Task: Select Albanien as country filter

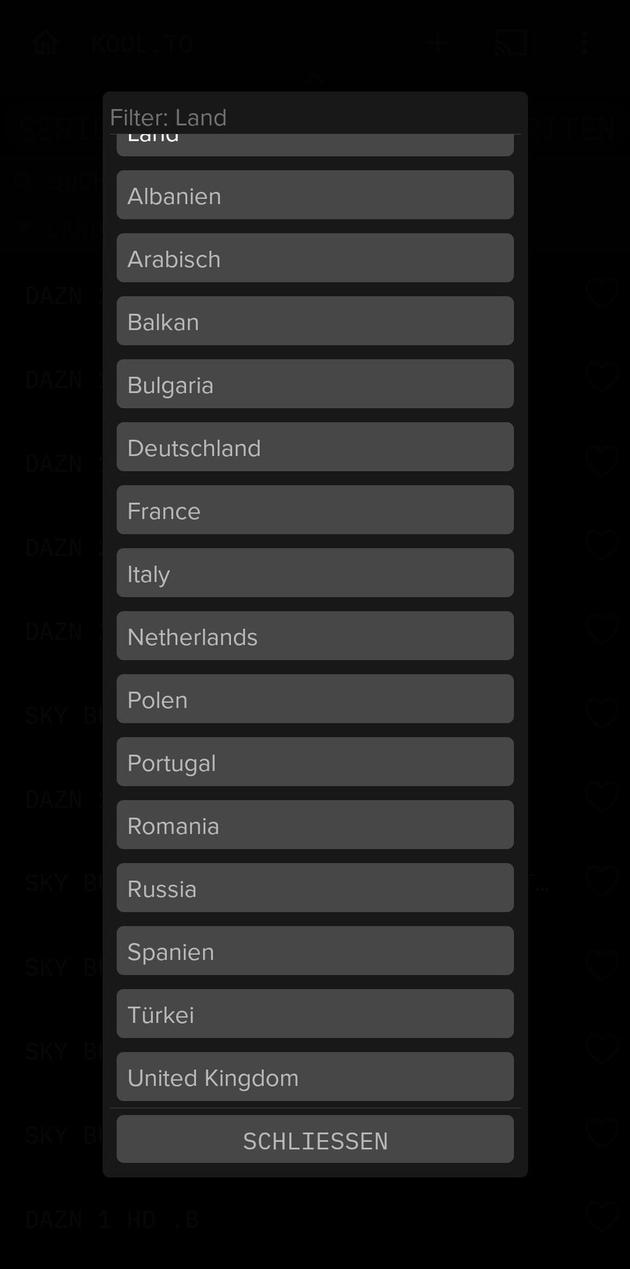Action: coord(315,195)
